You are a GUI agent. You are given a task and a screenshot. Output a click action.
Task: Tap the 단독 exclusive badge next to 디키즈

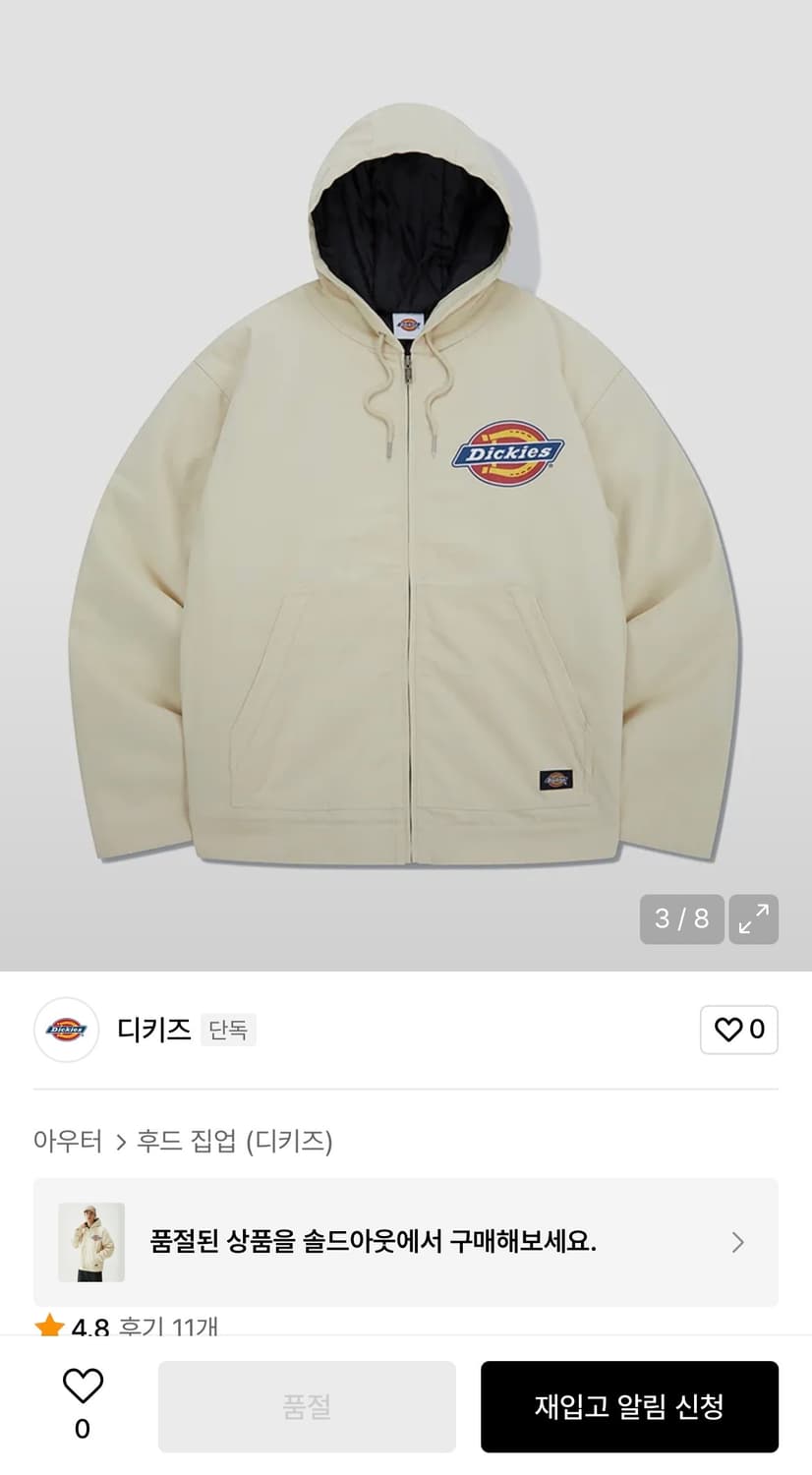(x=228, y=1031)
